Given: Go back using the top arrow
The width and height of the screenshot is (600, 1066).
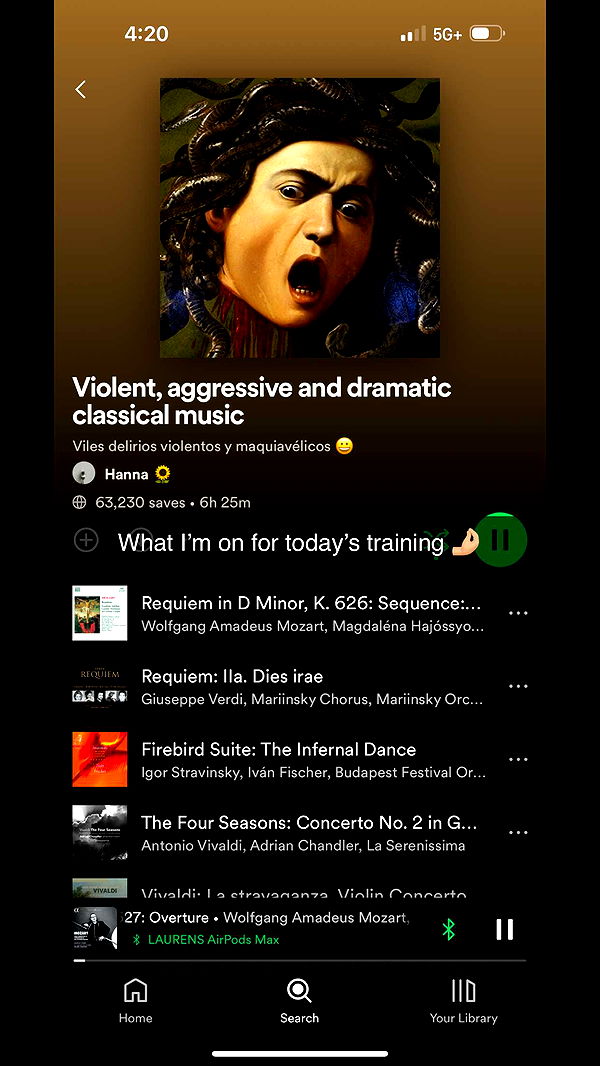Looking at the screenshot, I should coord(81,89).
